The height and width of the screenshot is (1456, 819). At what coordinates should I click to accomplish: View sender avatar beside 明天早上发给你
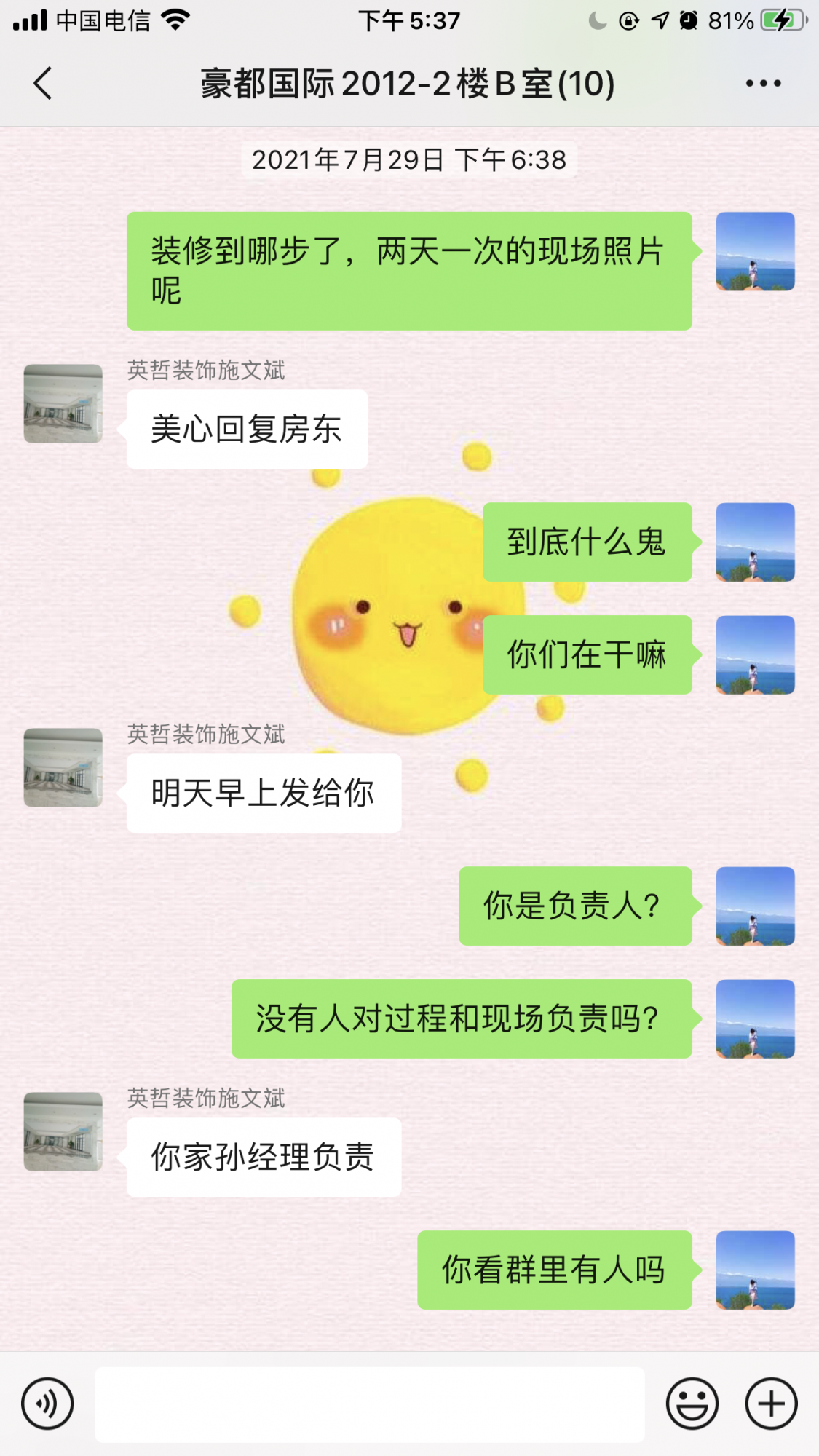pyautogui.click(x=63, y=767)
